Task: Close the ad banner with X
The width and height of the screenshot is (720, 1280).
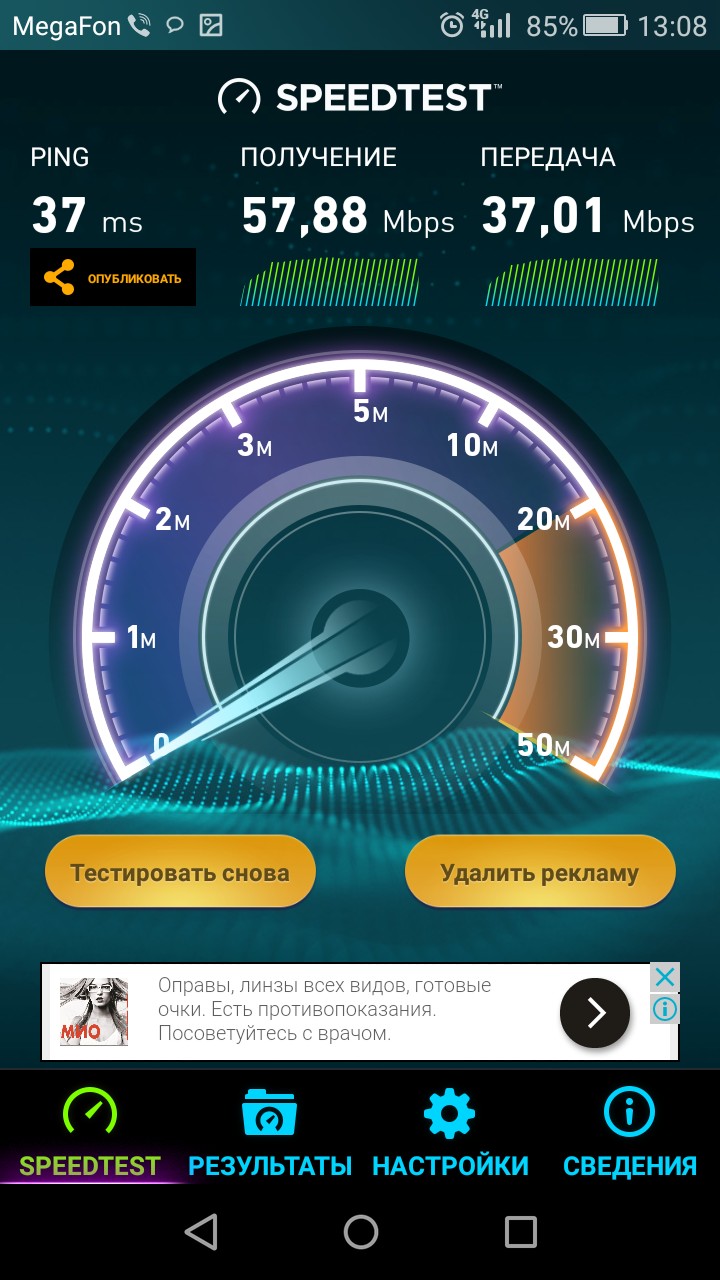Action: [664, 977]
